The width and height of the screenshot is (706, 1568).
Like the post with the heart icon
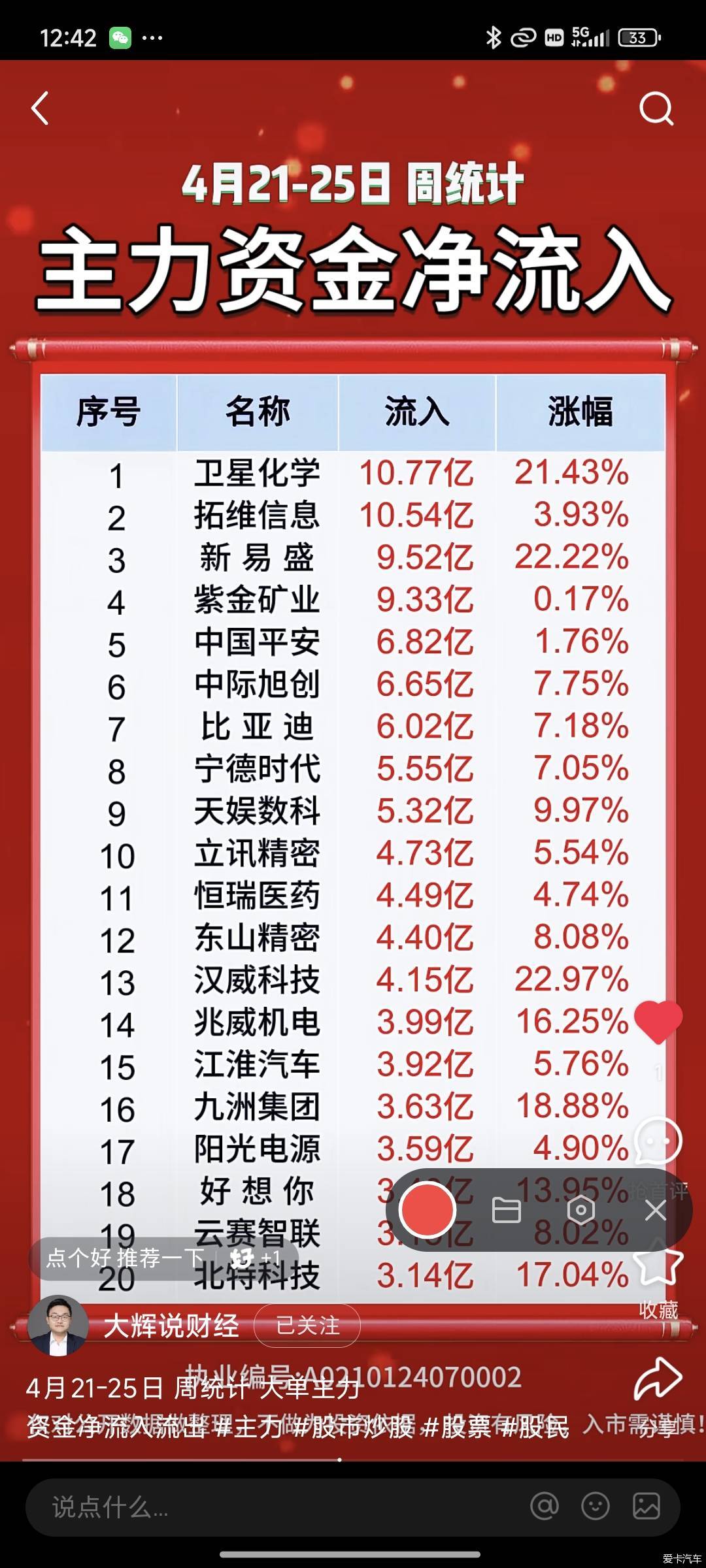point(658,1021)
